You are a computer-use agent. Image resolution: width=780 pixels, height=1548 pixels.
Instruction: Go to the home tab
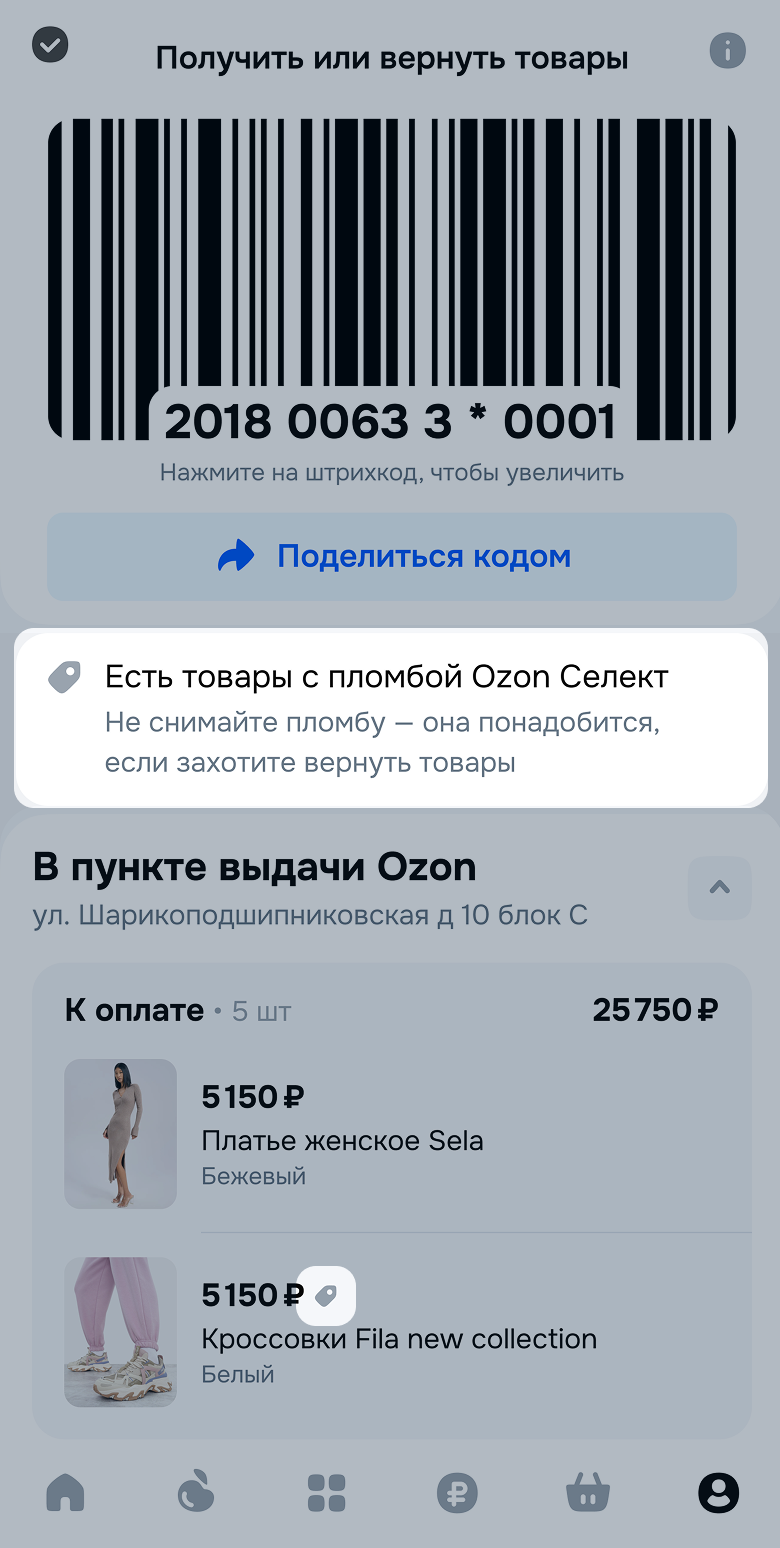[66, 1493]
